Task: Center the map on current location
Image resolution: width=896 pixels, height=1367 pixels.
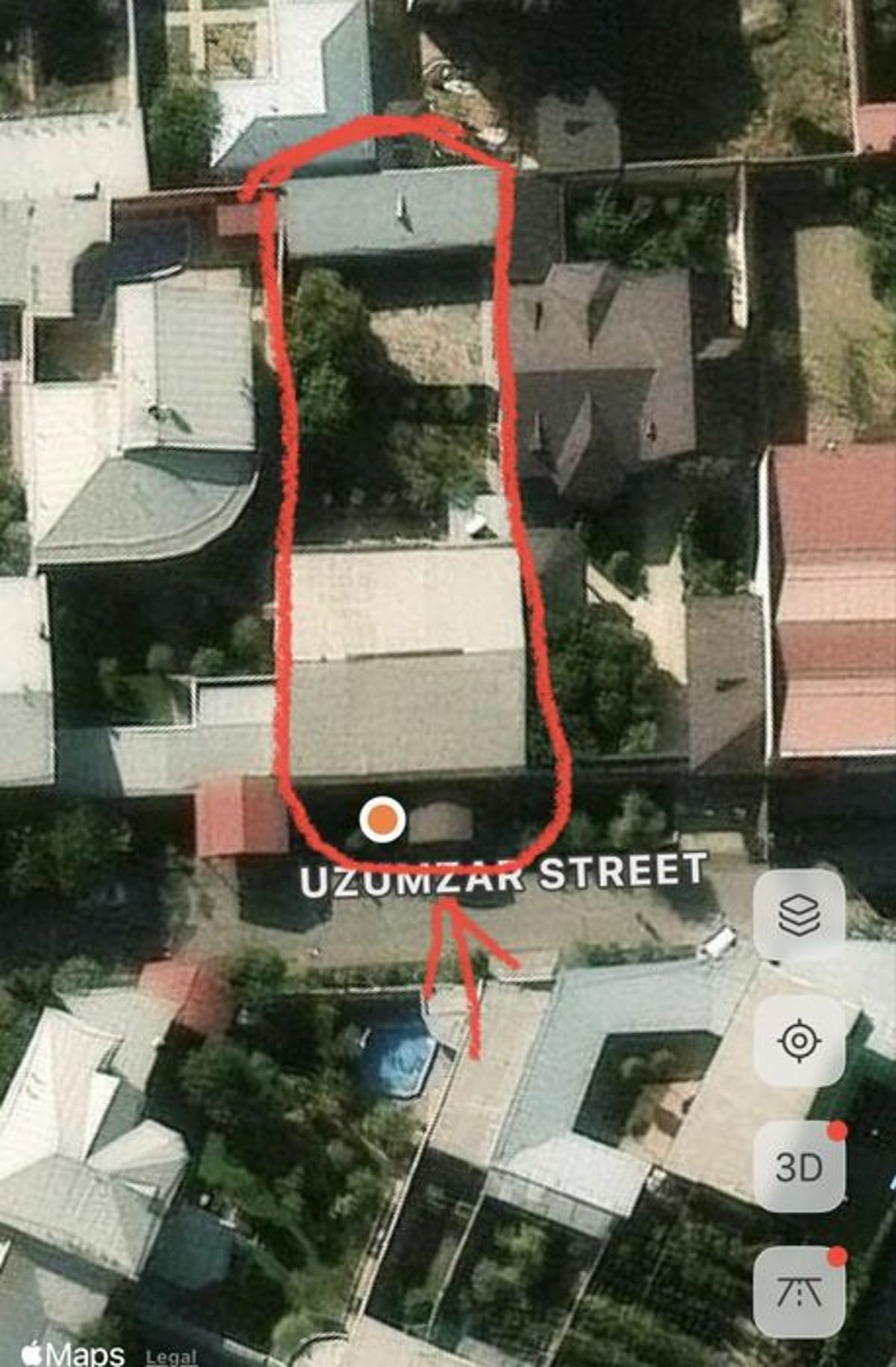Action: point(799,1040)
